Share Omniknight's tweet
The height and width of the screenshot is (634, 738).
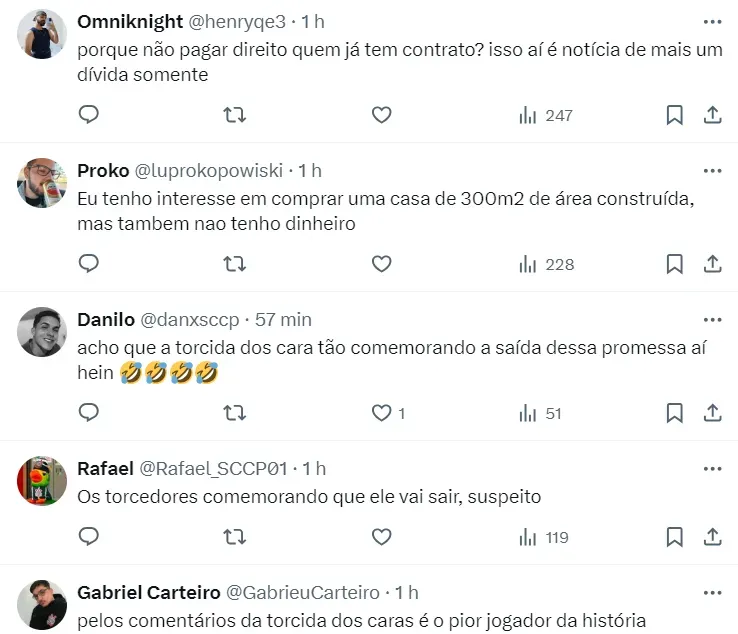click(713, 115)
